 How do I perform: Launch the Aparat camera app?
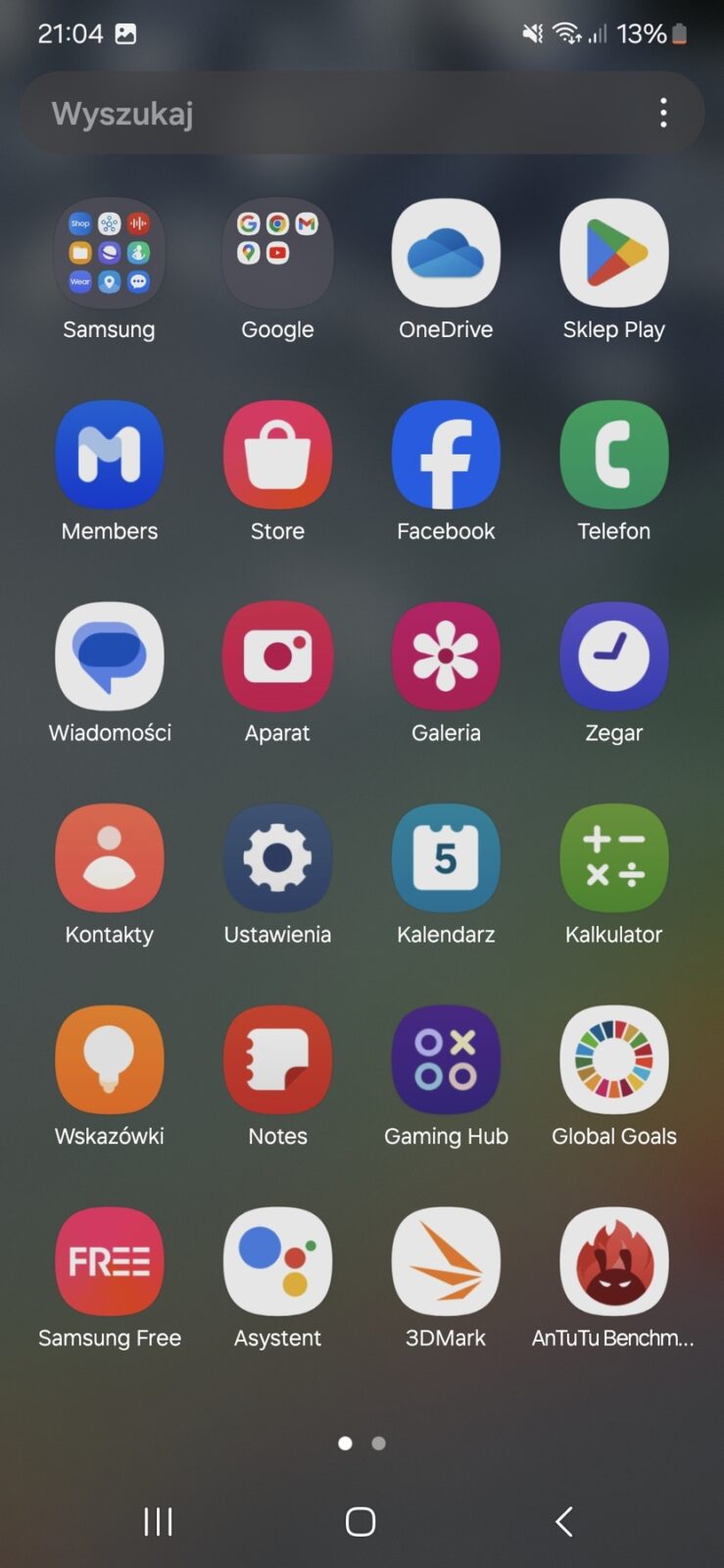(x=277, y=657)
